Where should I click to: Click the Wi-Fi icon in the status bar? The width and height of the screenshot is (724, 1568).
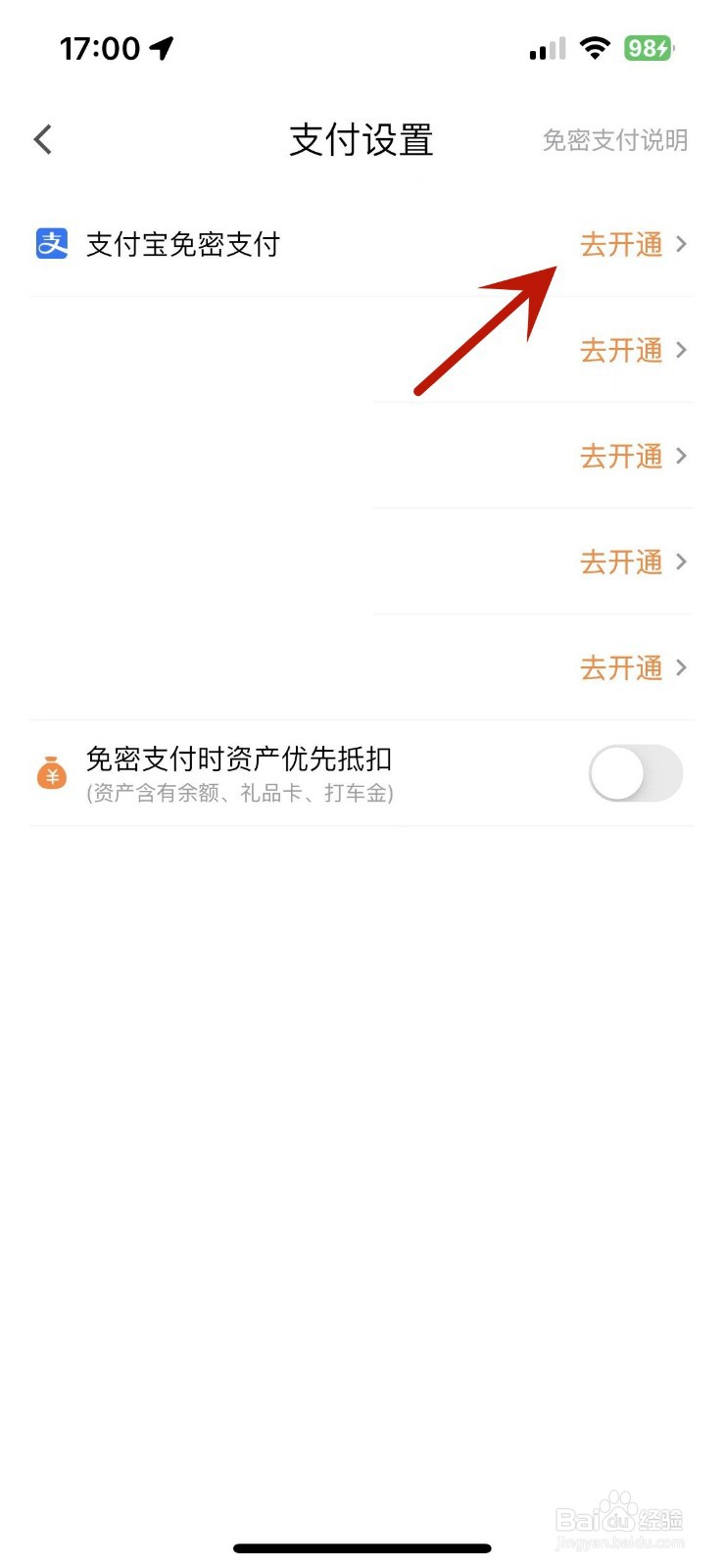click(596, 46)
